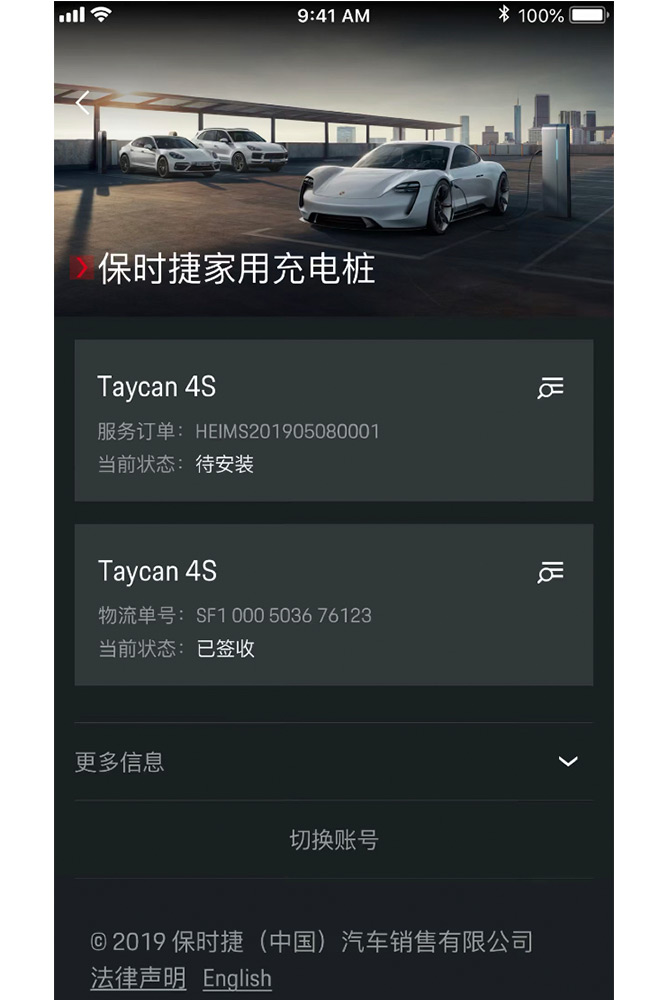Go back using the top-left arrow
The image size is (667, 1000).
[83, 102]
